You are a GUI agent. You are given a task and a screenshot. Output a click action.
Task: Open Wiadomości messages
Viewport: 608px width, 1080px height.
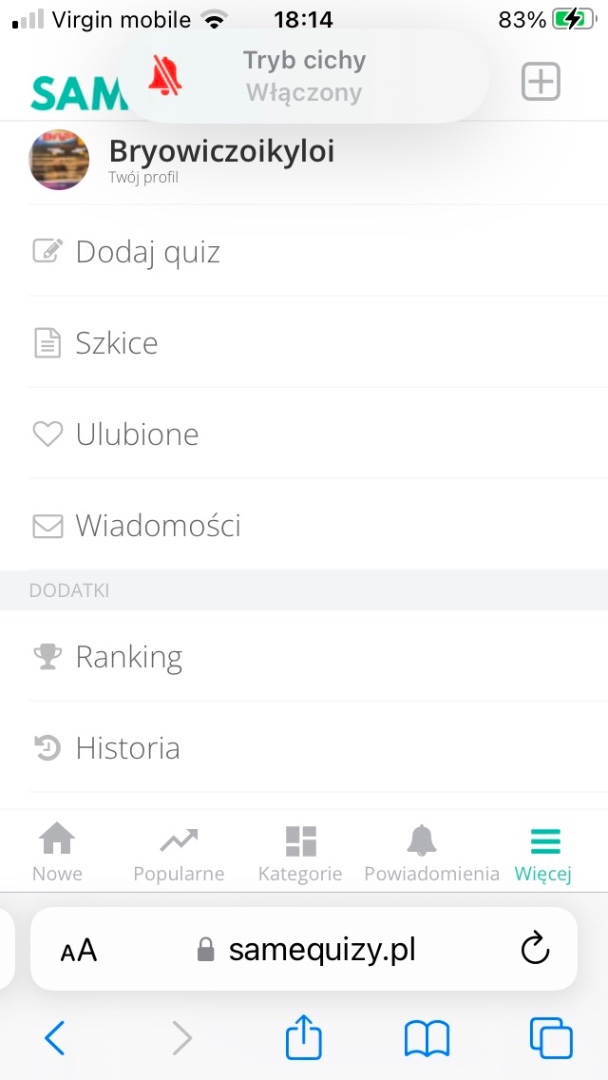158,525
